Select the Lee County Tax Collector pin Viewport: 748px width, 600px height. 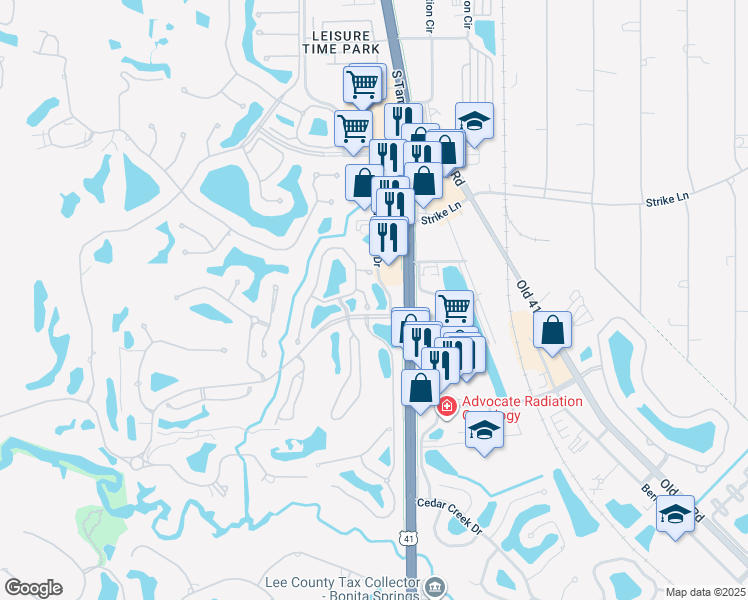pos(435,587)
